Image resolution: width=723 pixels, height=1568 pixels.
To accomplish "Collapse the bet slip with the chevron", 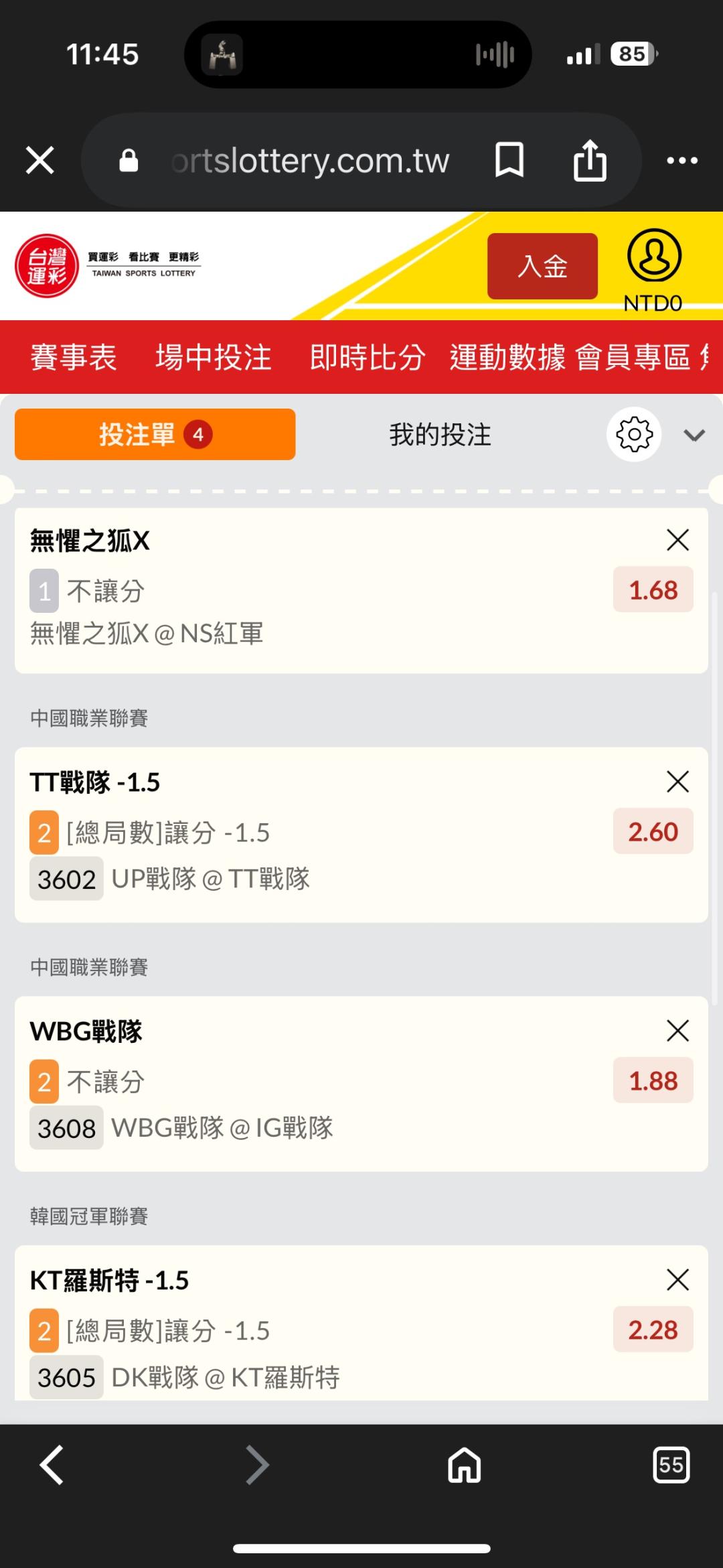I will (x=694, y=435).
